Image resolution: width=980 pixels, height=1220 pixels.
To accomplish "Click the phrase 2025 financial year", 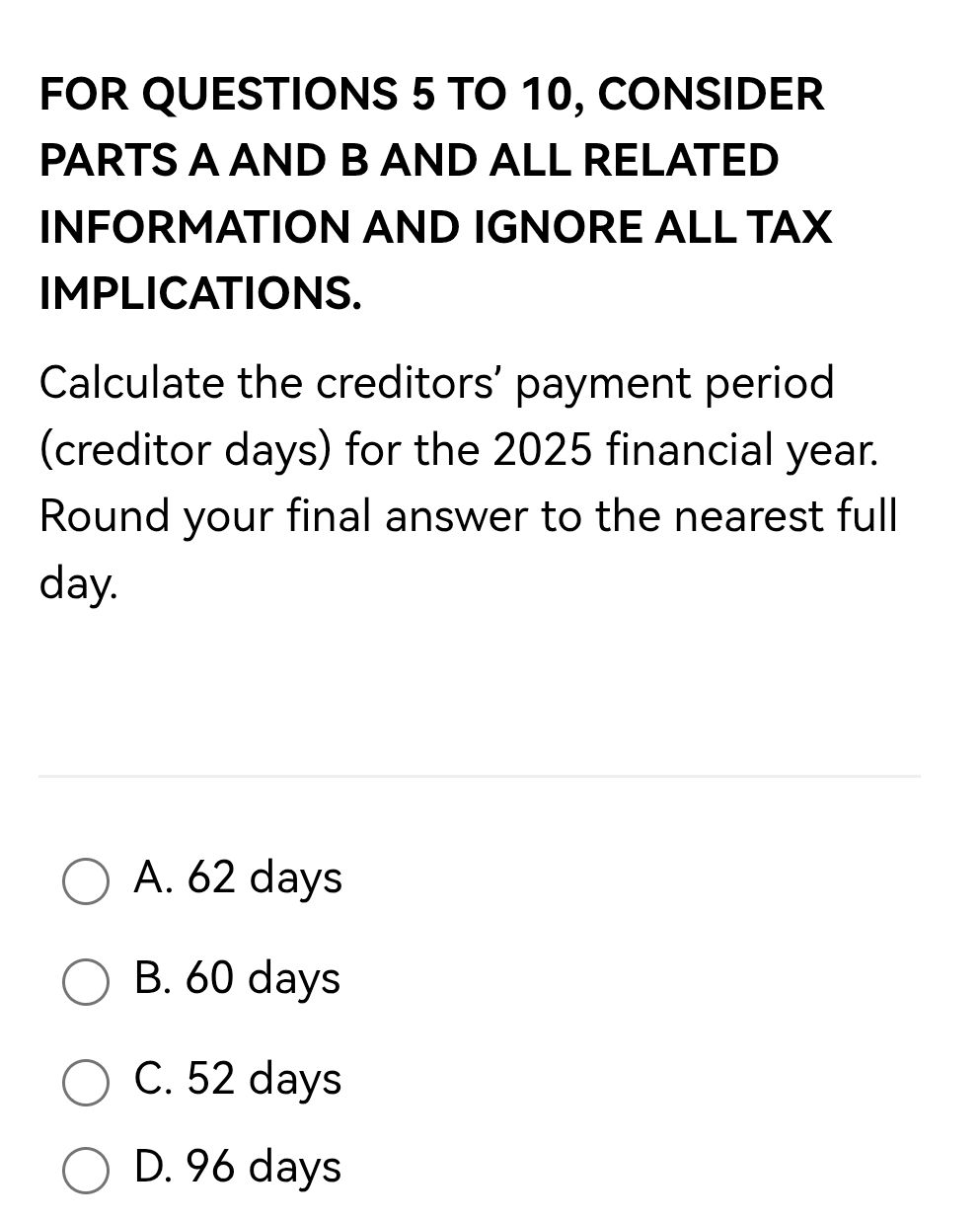I will [x=681, y=449].
